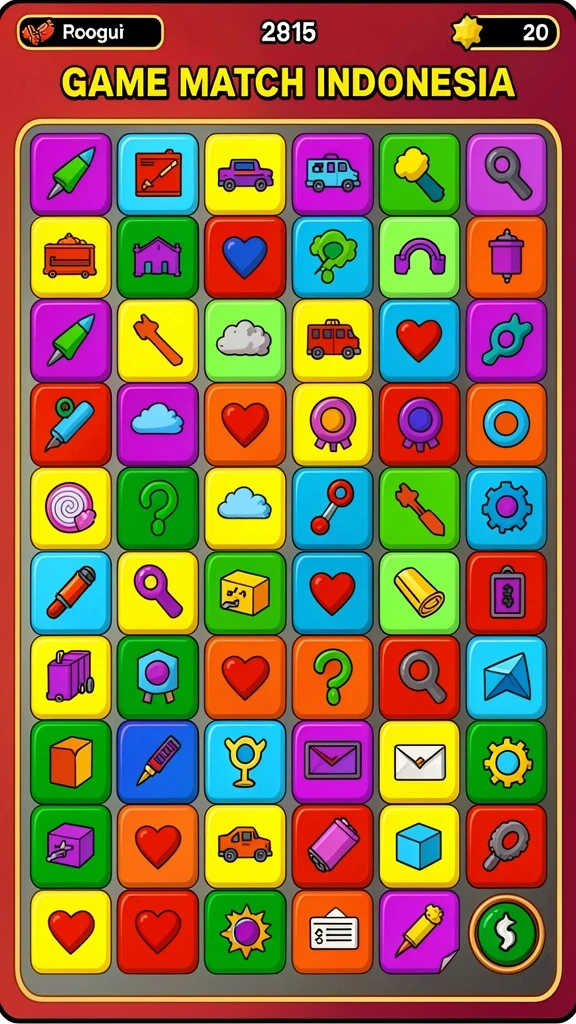Screen dimensions: 576x1024
Task: Tap the purple car tile
Action: (x=245, y=174)
